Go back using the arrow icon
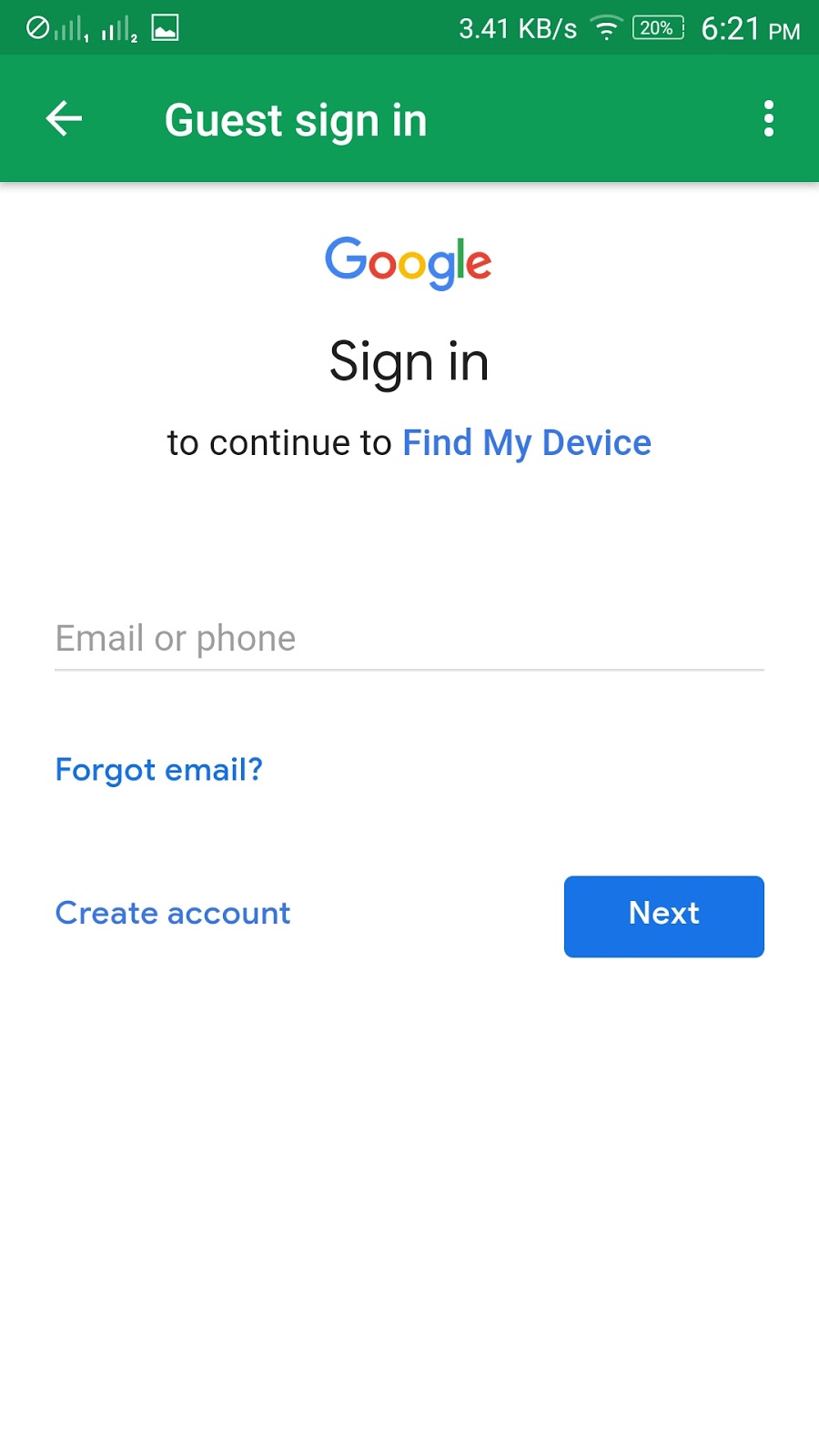819x1456 pixels. (64, 119)
